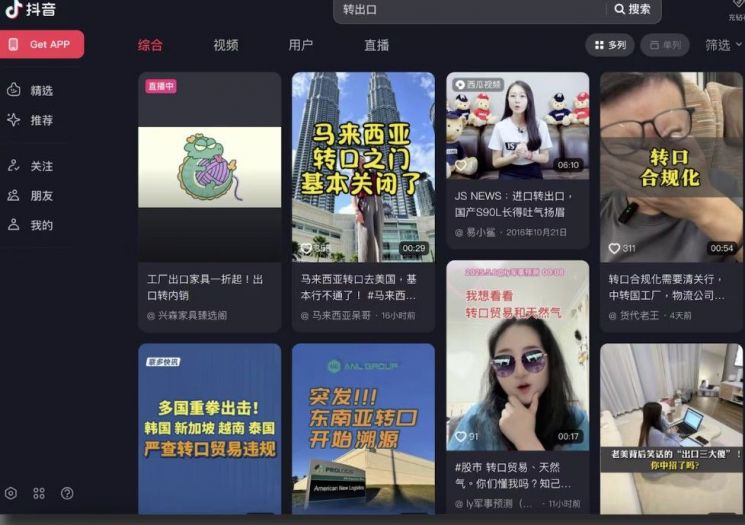This screenshot has height=525, width=745.
Task: Expand the 筛选 filter dropdown
Action: pyautogui.click(x=723, y=45)
